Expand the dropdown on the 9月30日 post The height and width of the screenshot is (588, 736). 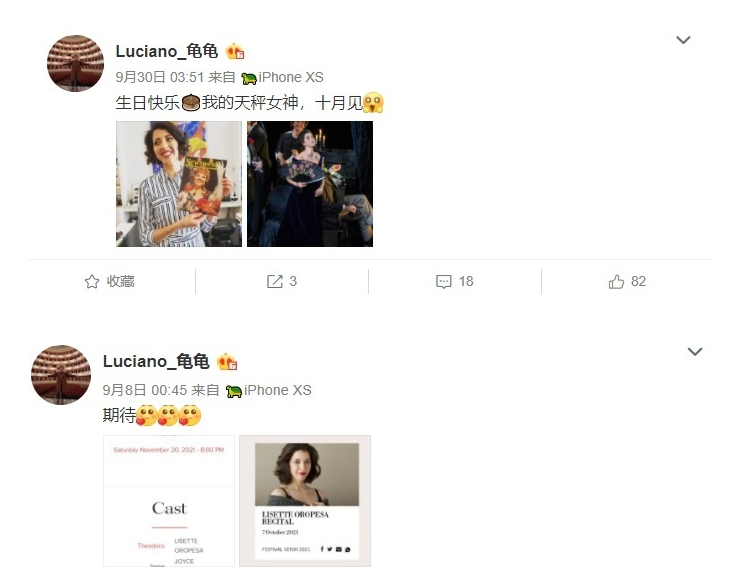(683, 40)
